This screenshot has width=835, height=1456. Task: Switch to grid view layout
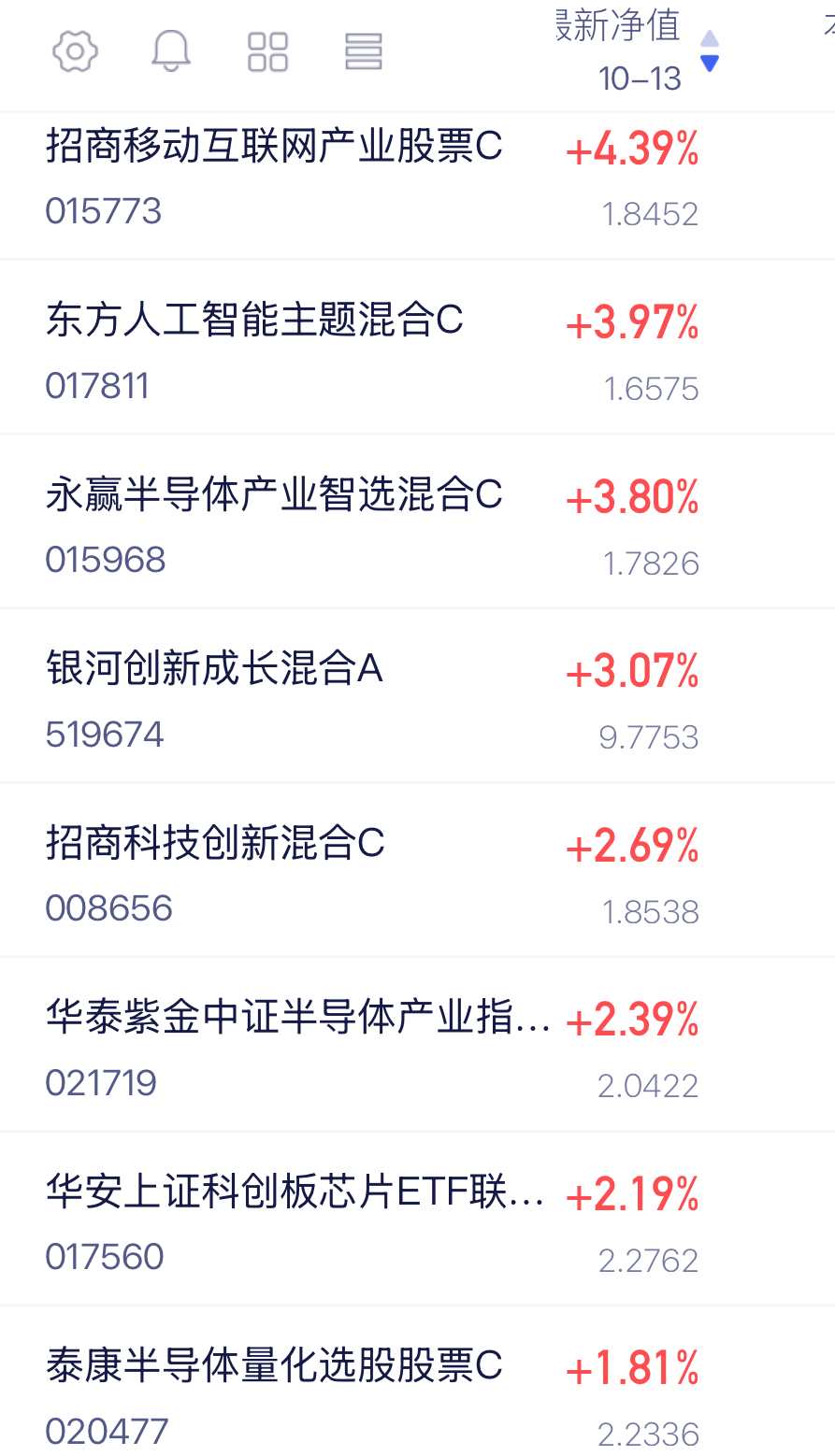[x=267, y=51]
